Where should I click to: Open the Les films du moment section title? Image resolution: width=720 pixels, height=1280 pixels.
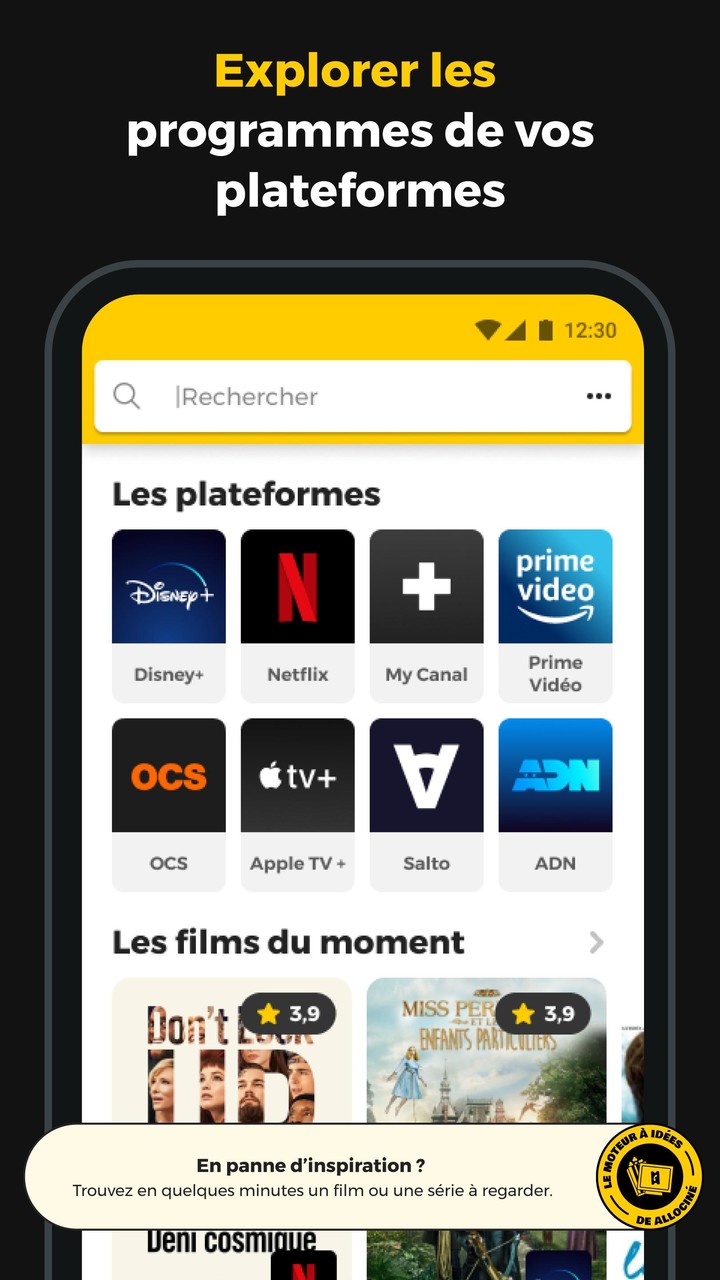(x=288, y=942)
